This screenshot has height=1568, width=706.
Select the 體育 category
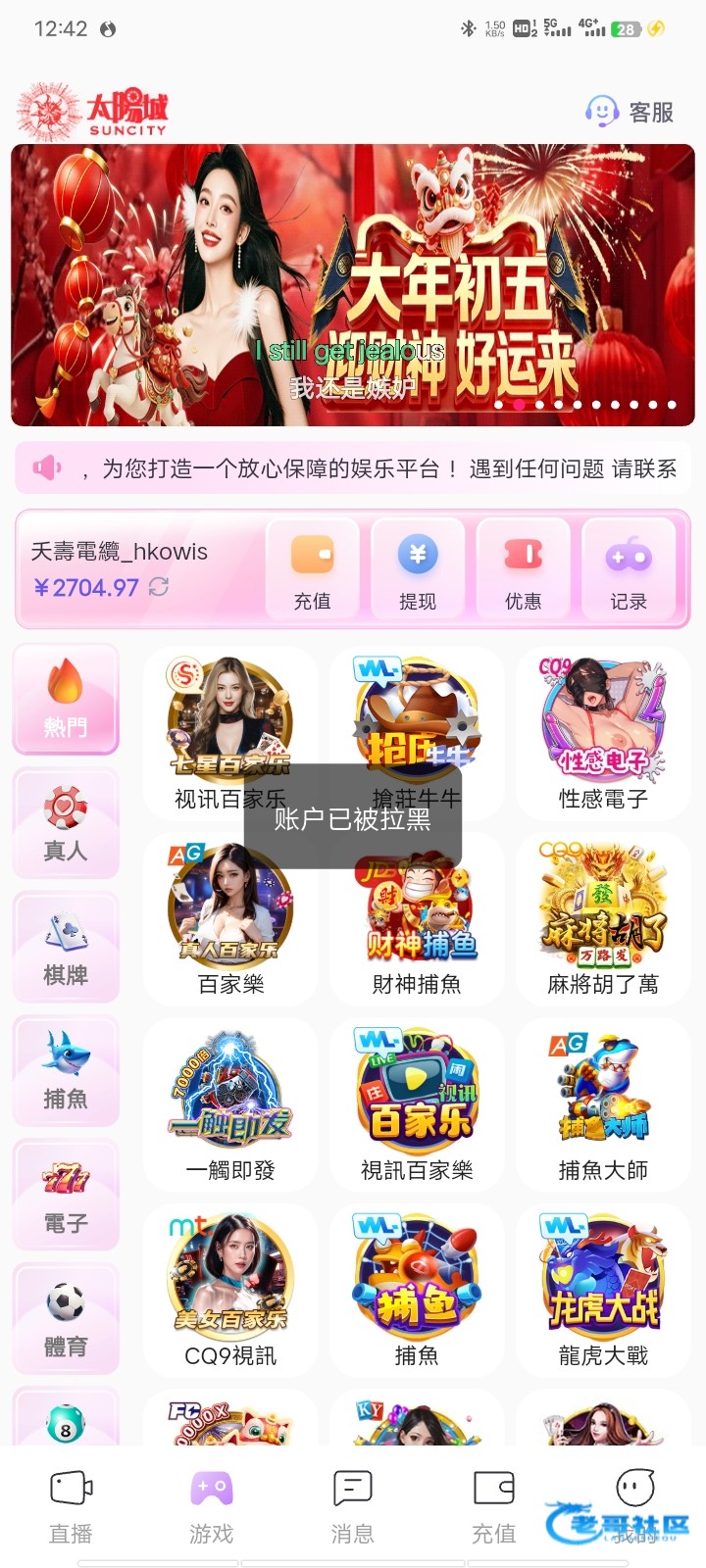click(x=66, y=1319)
